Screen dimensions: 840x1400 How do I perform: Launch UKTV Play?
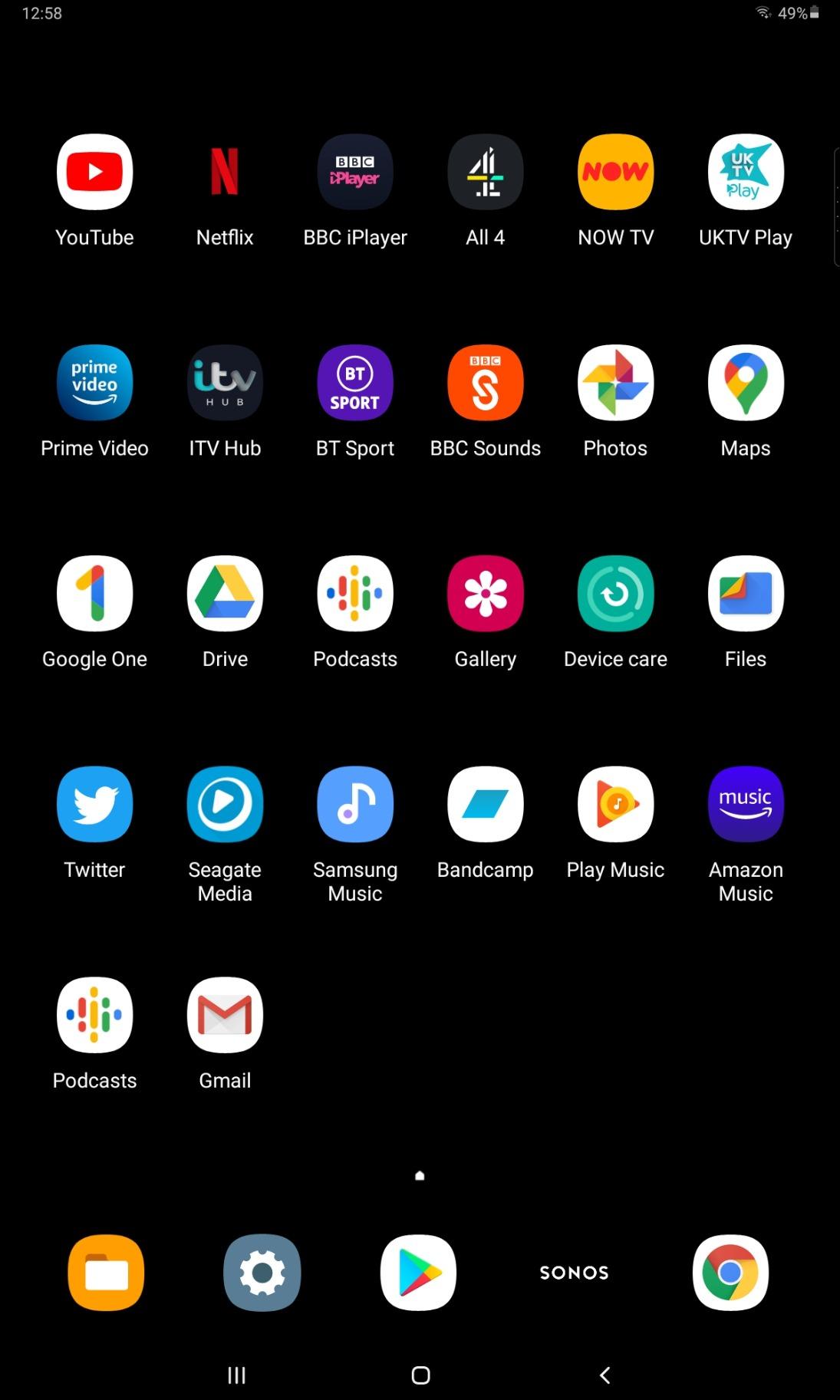tap(746, 172)
